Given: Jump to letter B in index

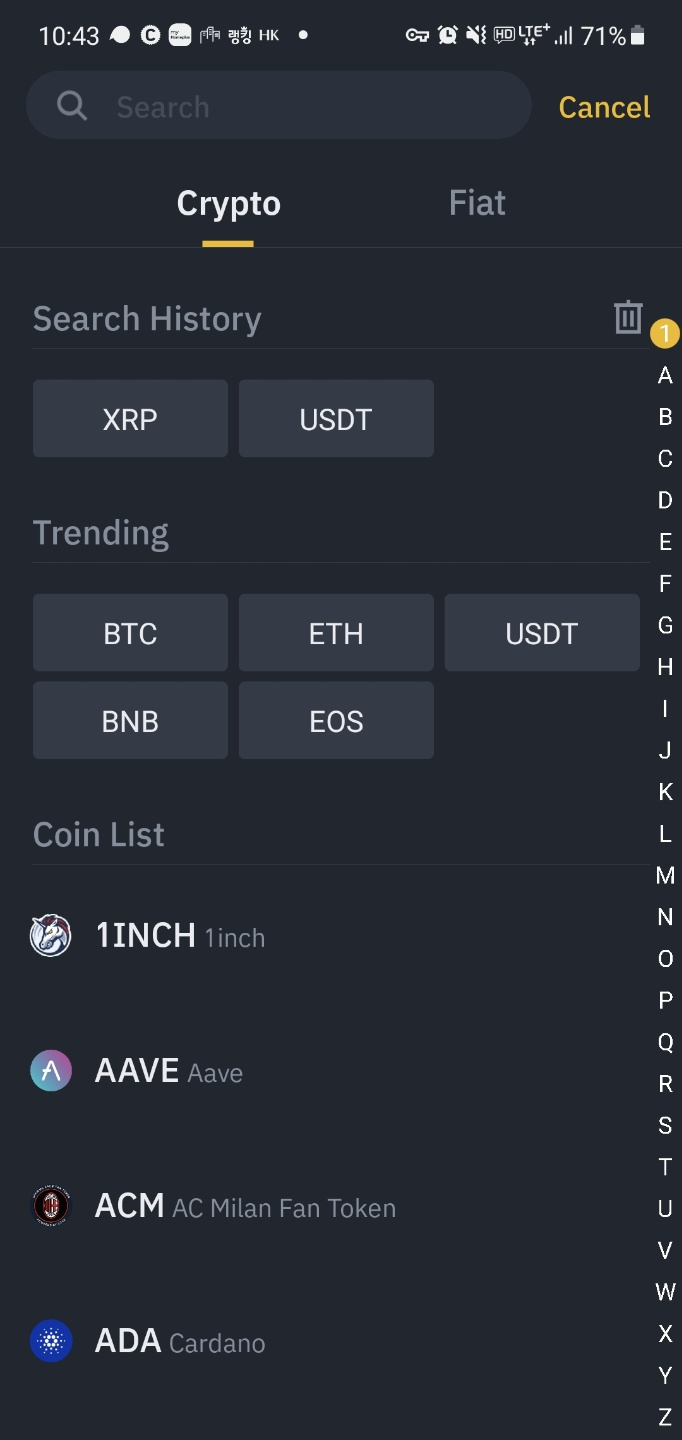Looking at the screenshot, I should coord(665,417).
